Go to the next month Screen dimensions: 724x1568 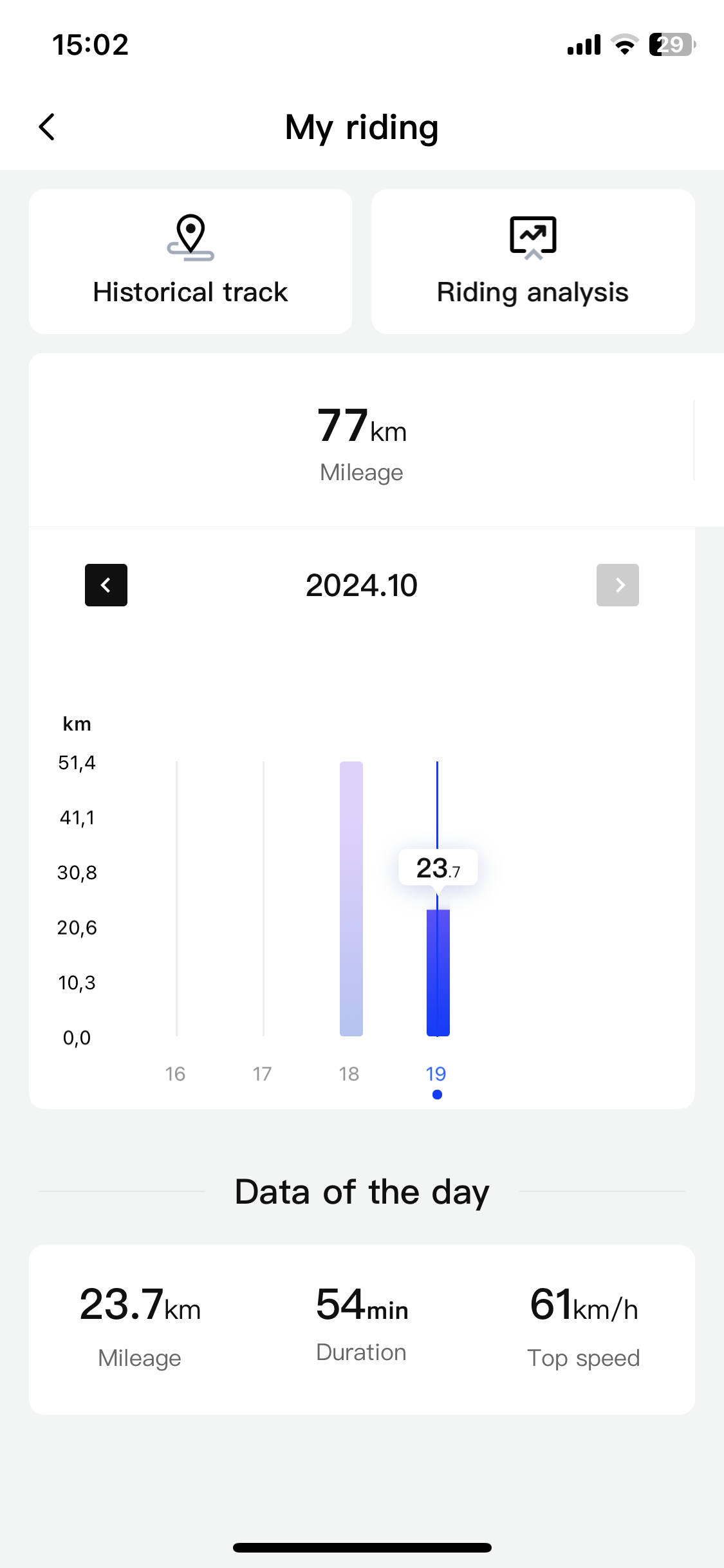pos(617,585)
